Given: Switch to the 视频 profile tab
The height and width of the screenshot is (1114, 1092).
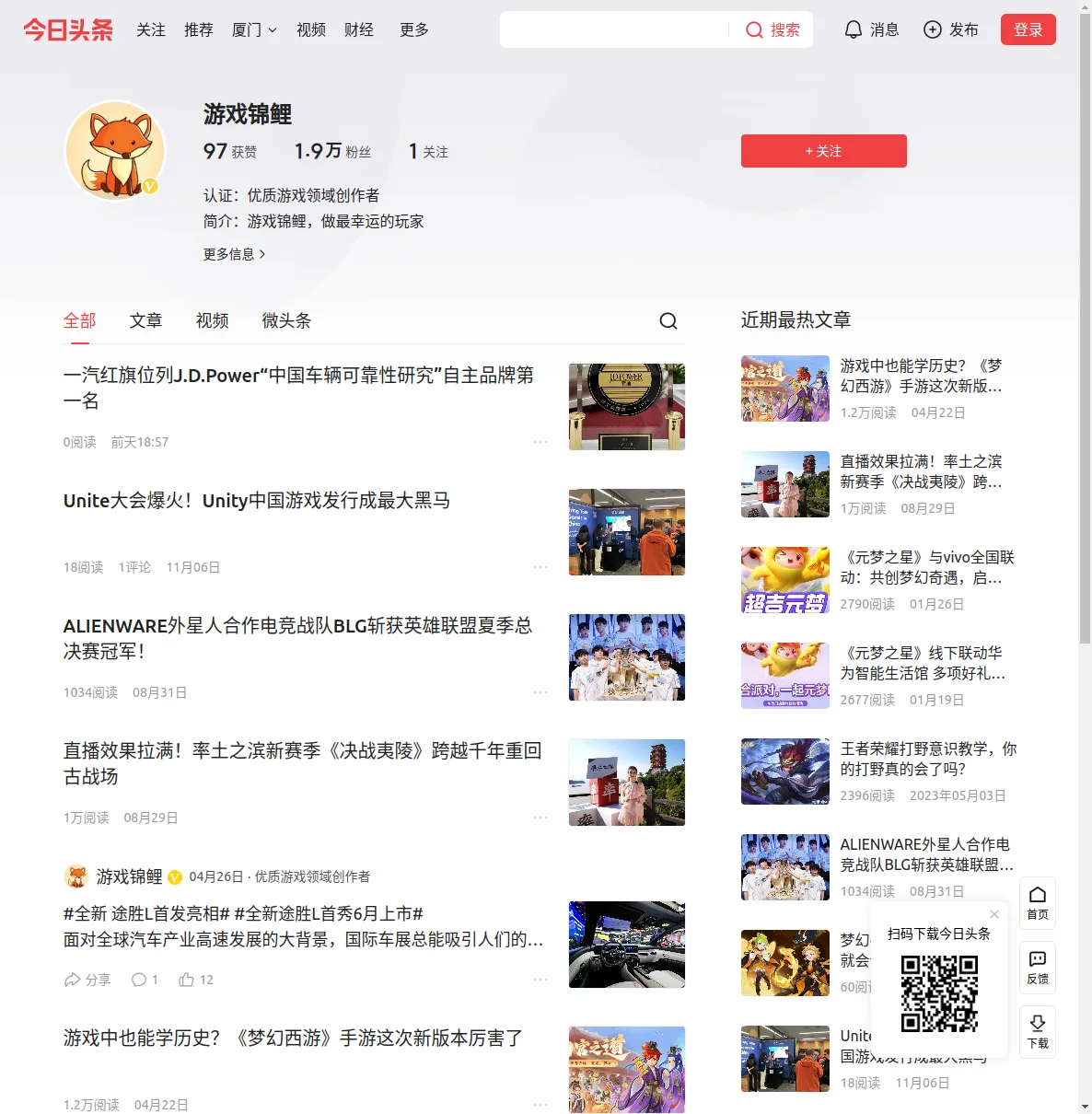Looking at the screenshot, I should pos(212,320).
